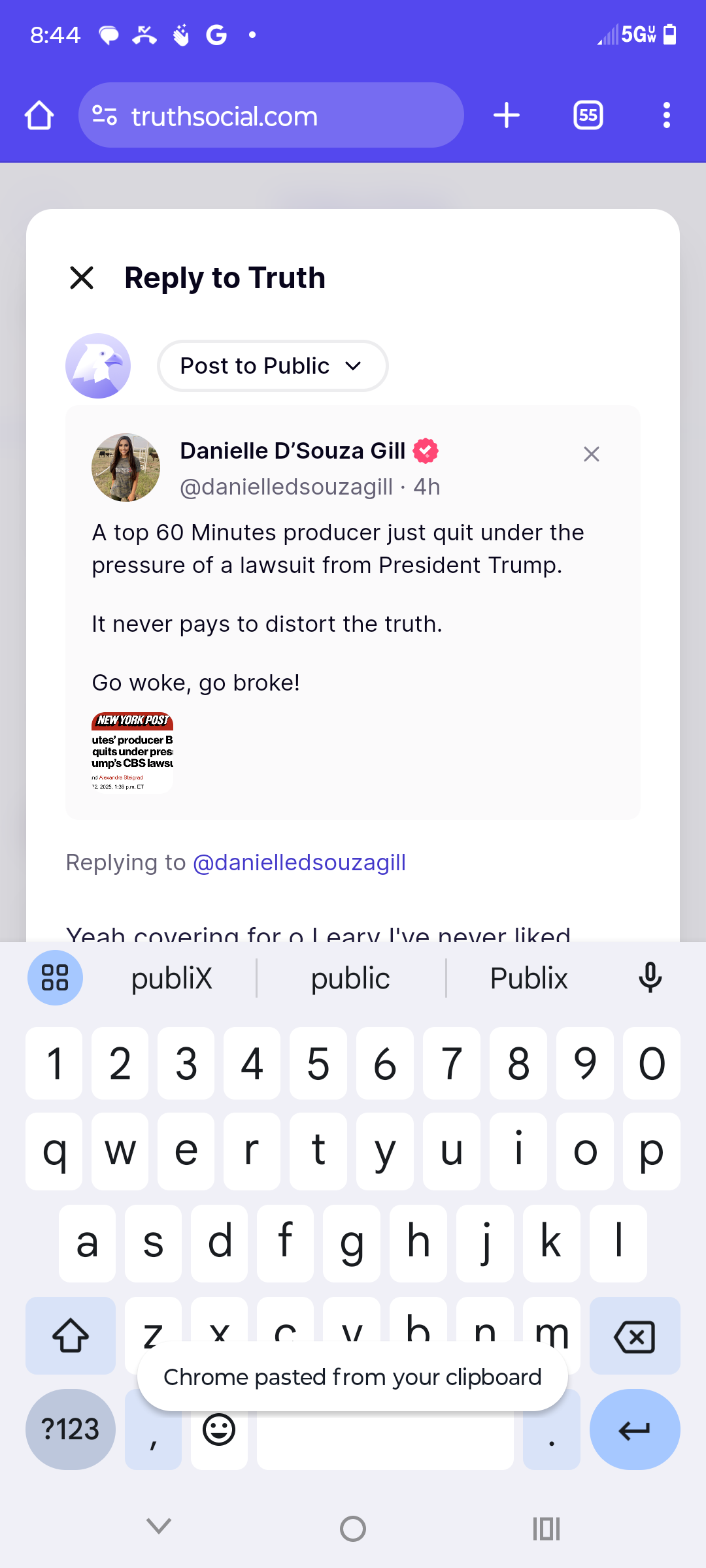
Task: Select the "public" keyboard suggestion
Action: (350, 978)
